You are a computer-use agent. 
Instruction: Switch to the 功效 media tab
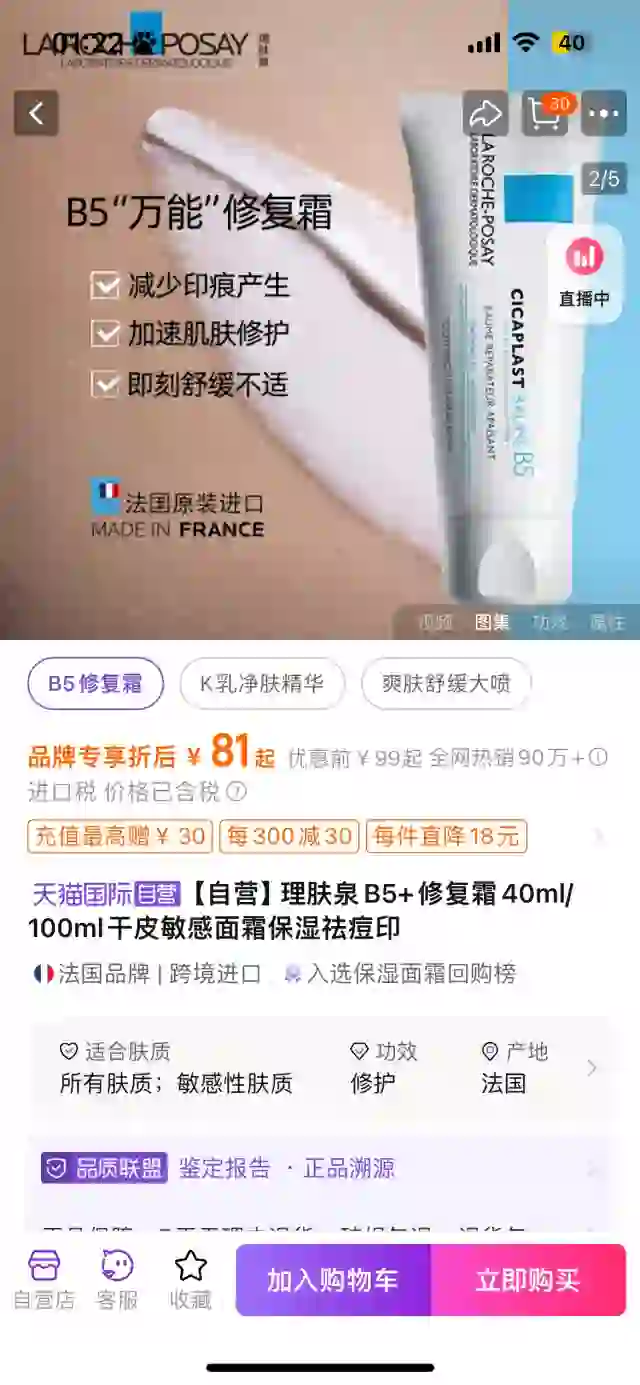(549, 622)
